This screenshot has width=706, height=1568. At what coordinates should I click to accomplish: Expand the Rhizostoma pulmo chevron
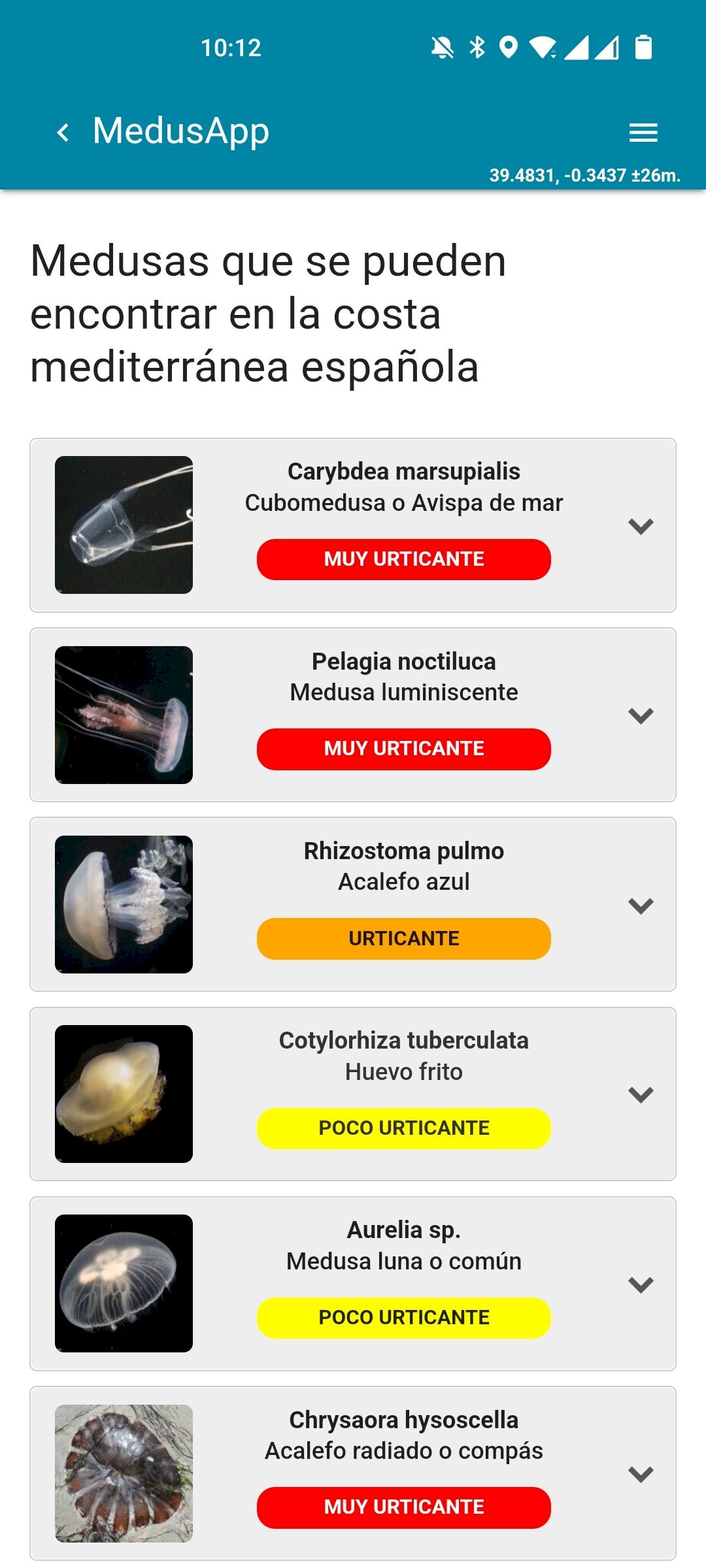pos(641,905)
